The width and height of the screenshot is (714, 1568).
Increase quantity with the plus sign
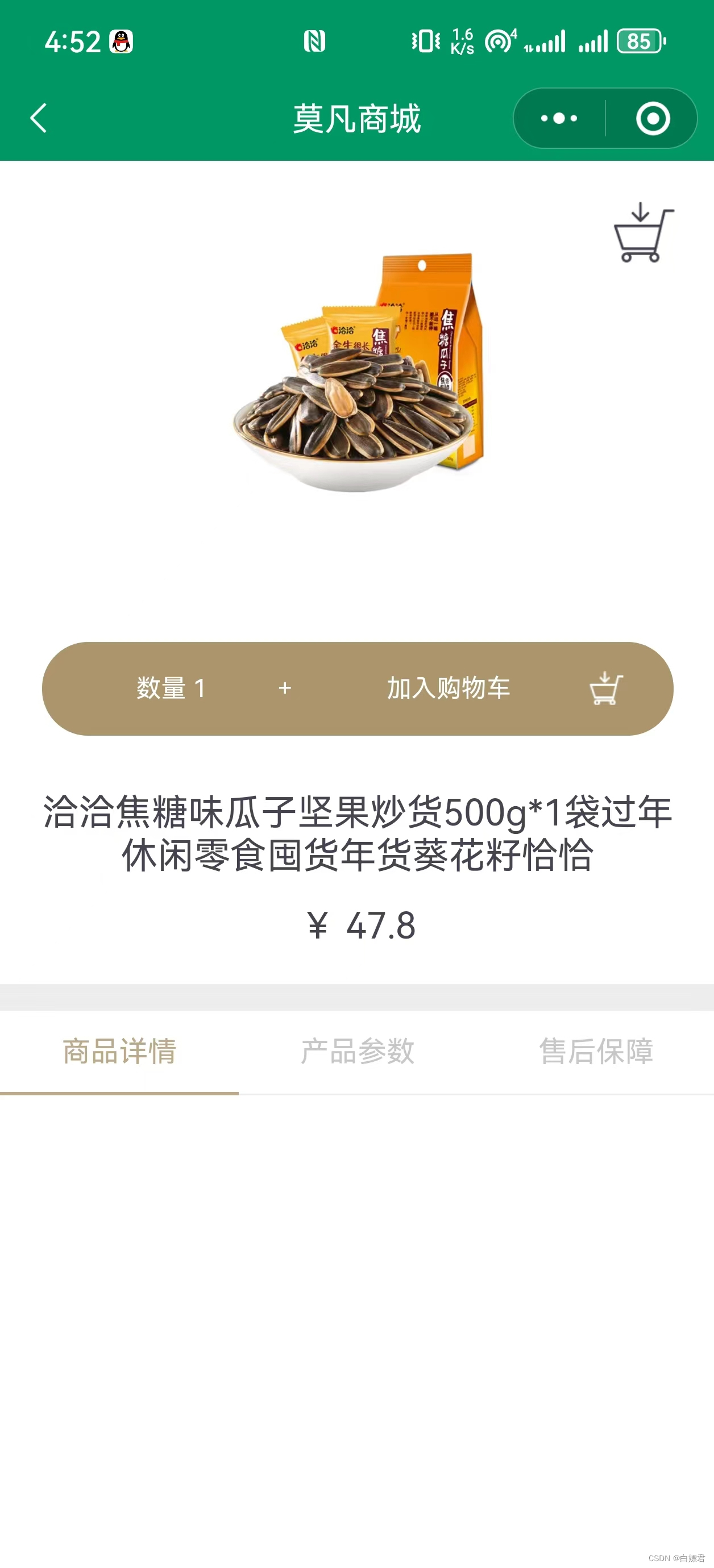[x=284, y=689]
